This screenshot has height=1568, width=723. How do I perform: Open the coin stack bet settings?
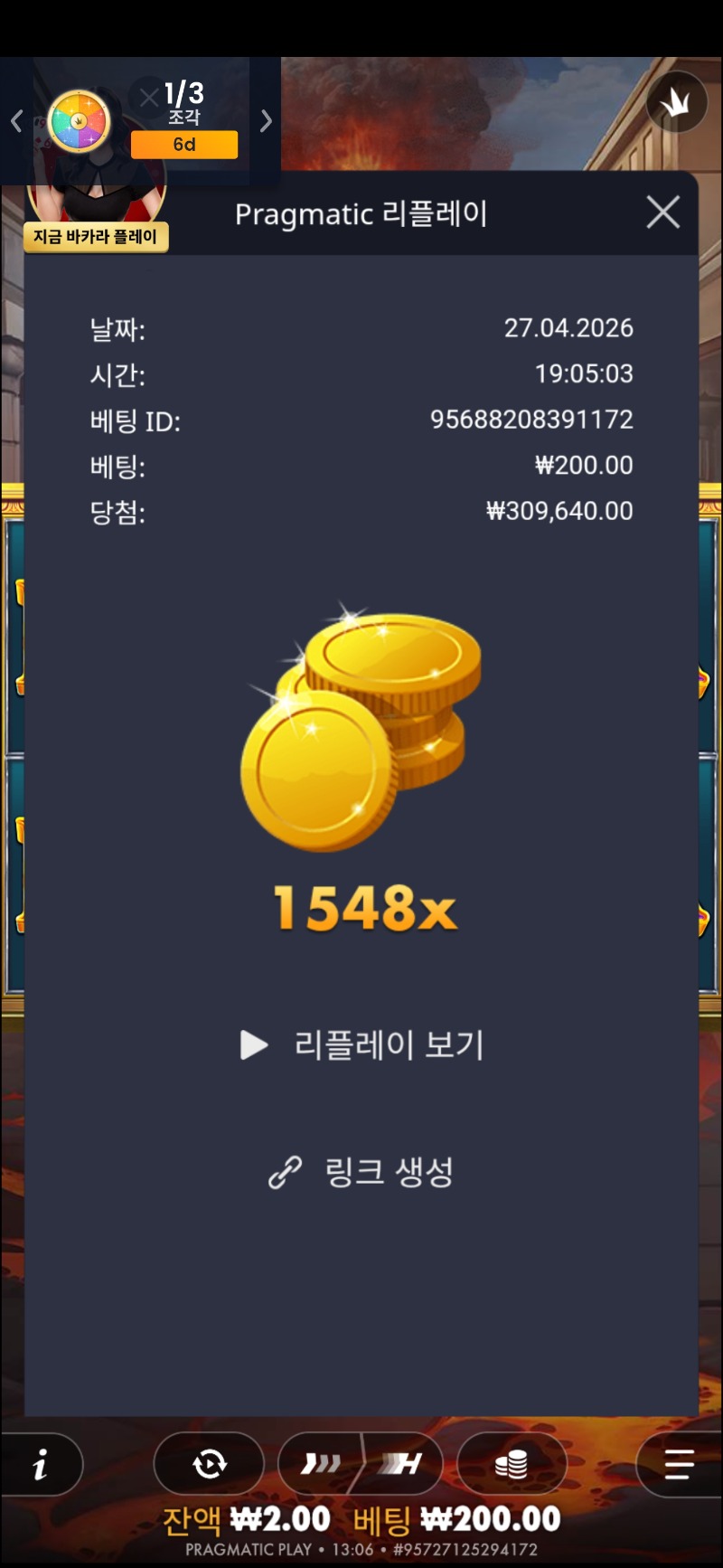click(512, 1464)
